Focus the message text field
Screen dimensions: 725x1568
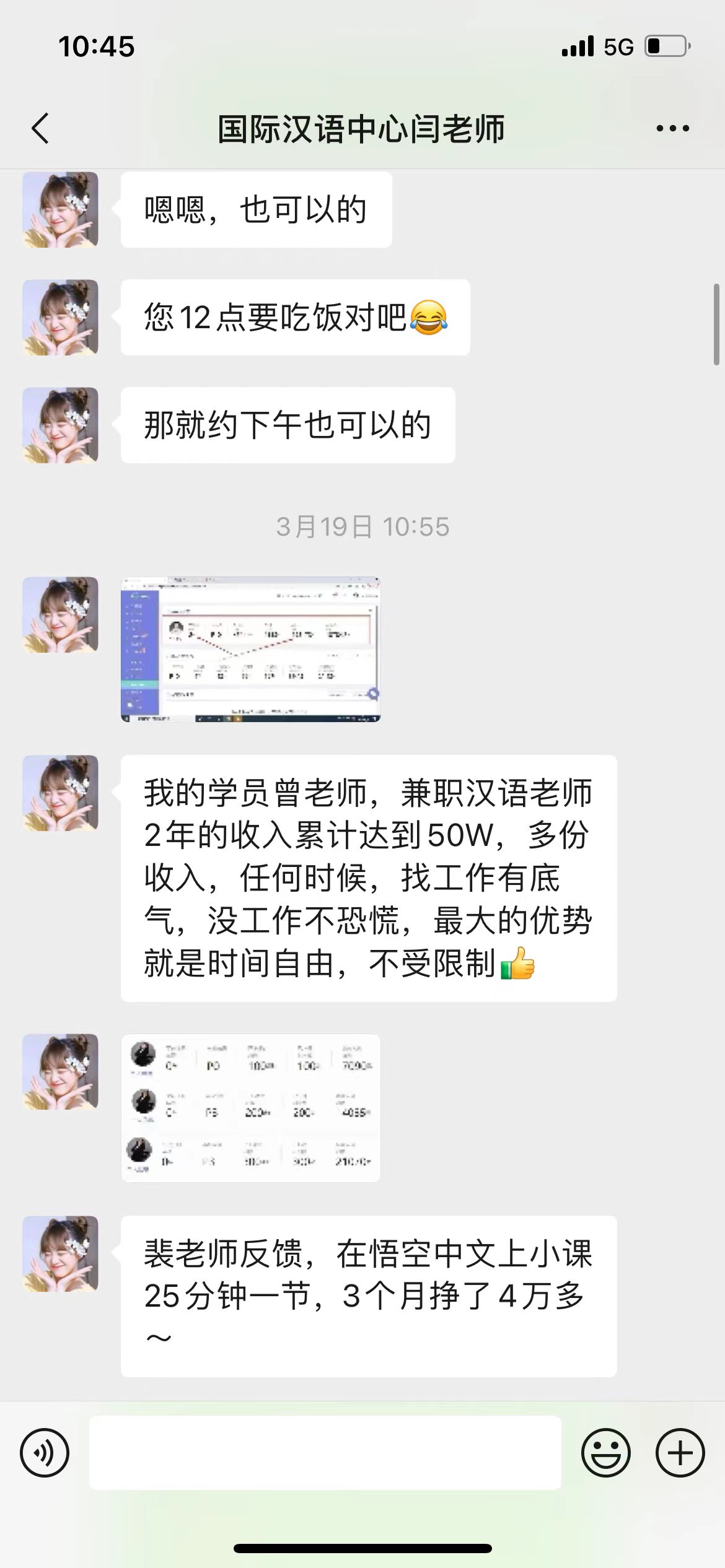pyautogui.click(x=325, y=1452)
